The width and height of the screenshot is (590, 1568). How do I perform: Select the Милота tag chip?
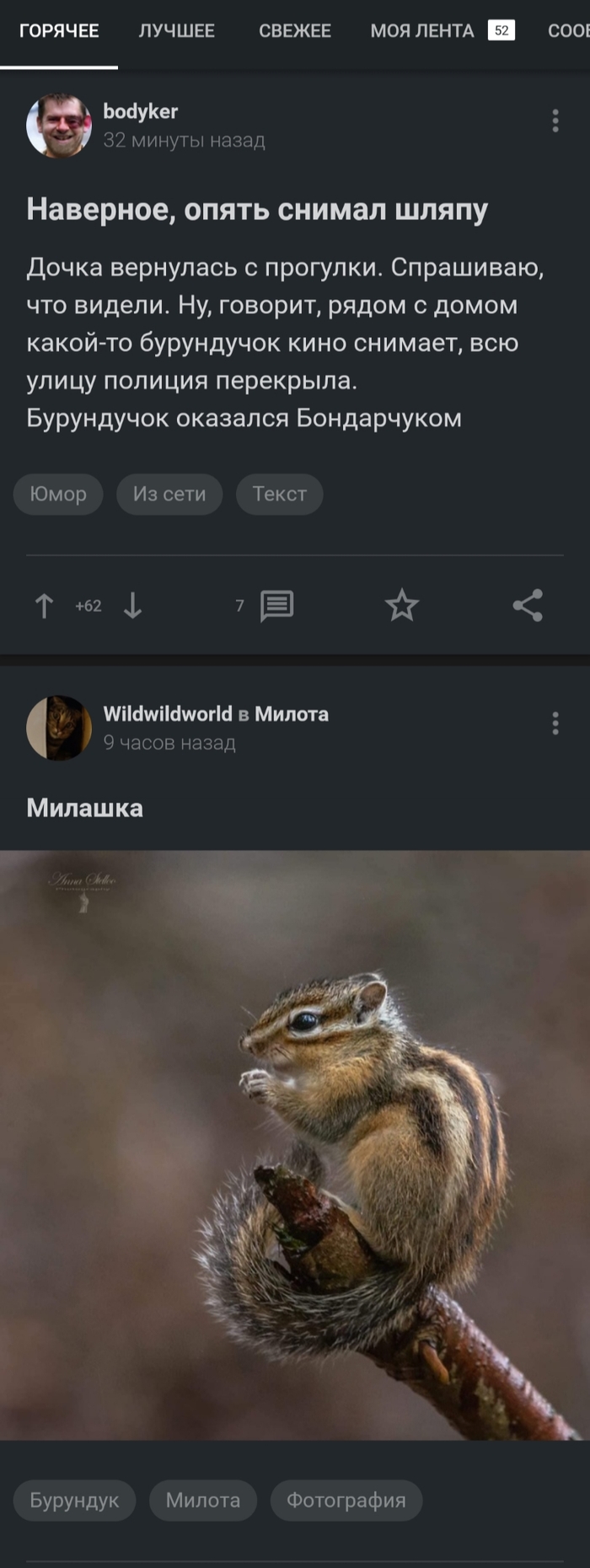pos(202,1500)
